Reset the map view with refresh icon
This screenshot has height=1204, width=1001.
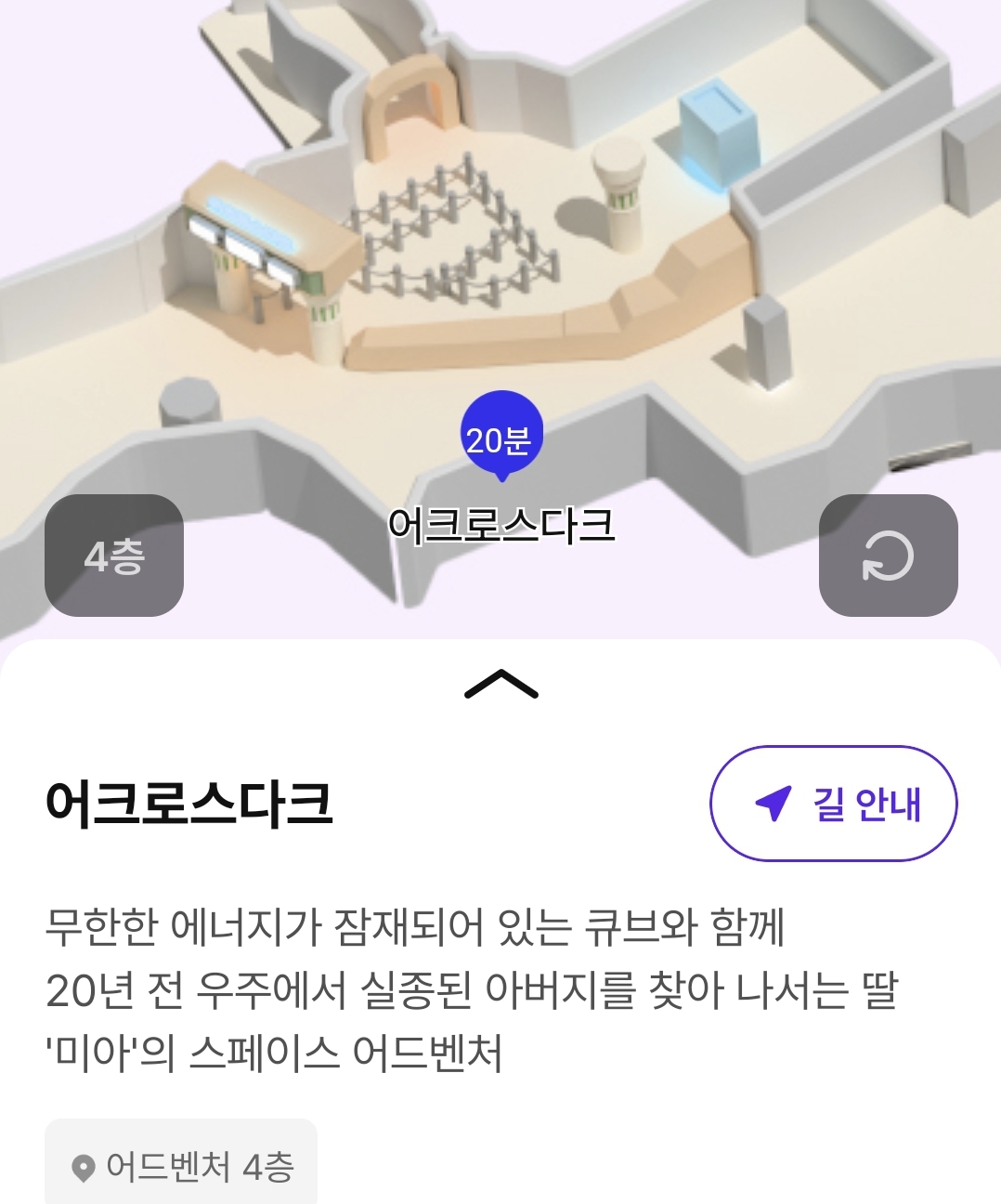[888, 556]
